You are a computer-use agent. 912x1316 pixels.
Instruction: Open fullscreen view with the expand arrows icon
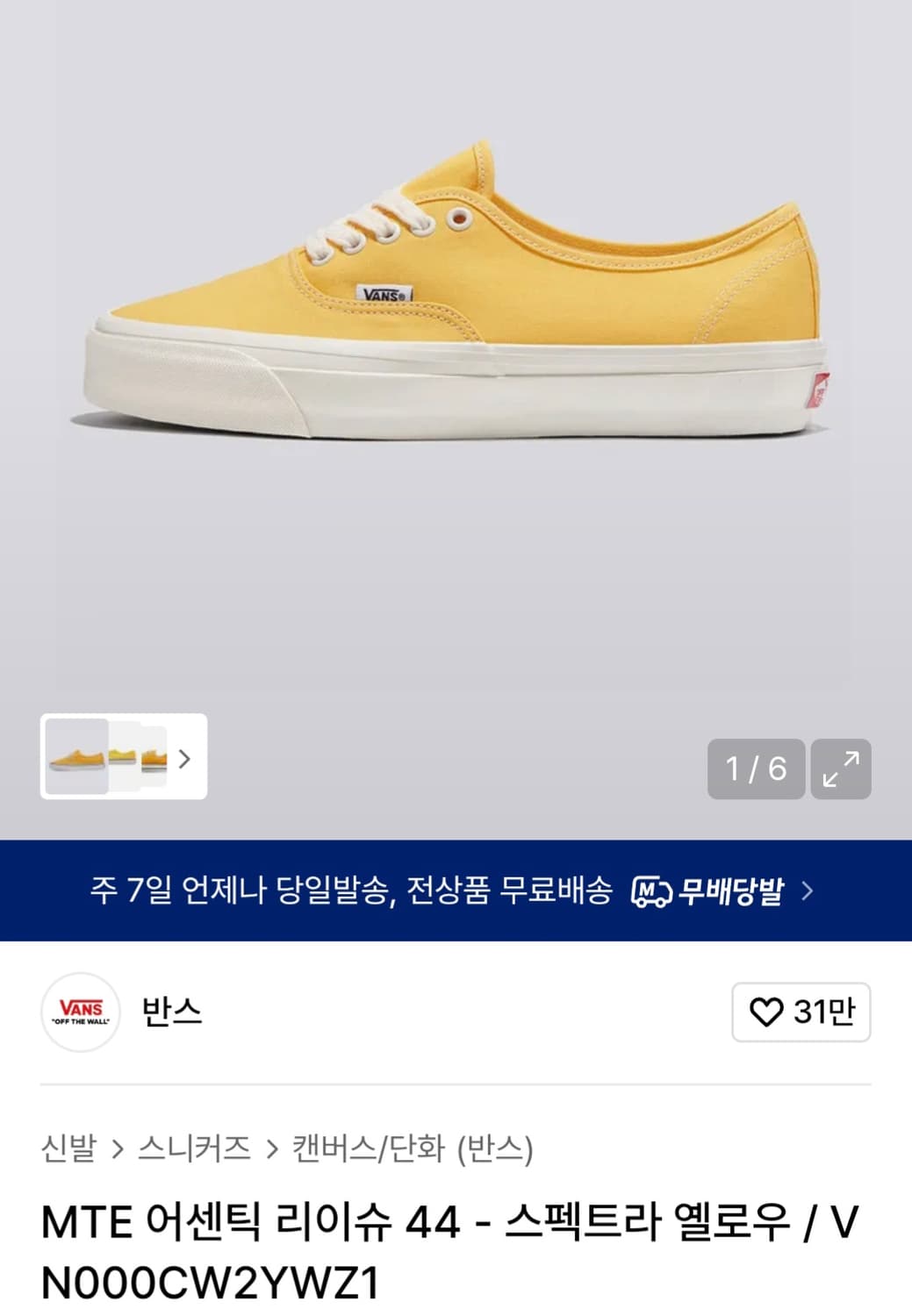842,769
